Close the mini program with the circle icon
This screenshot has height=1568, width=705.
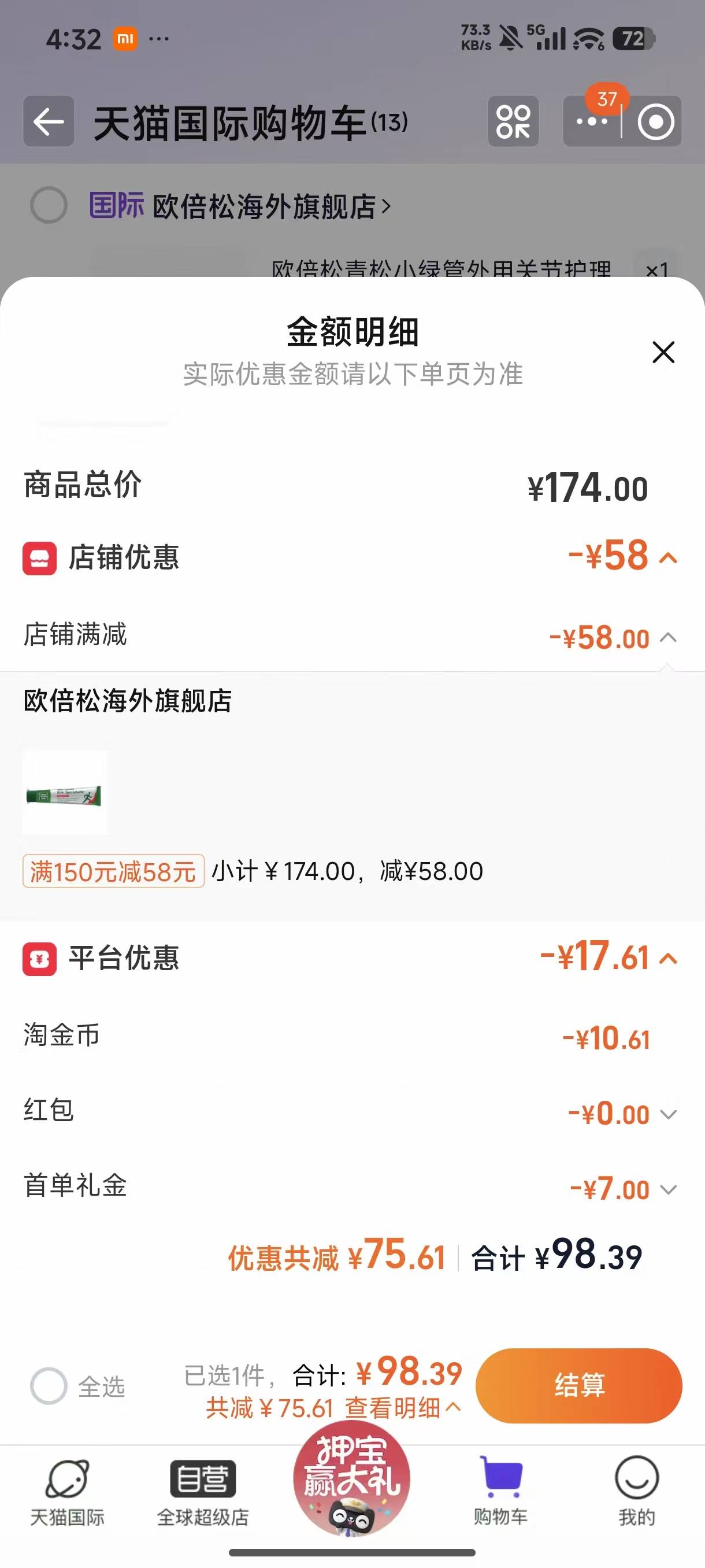tap(656, 121)
